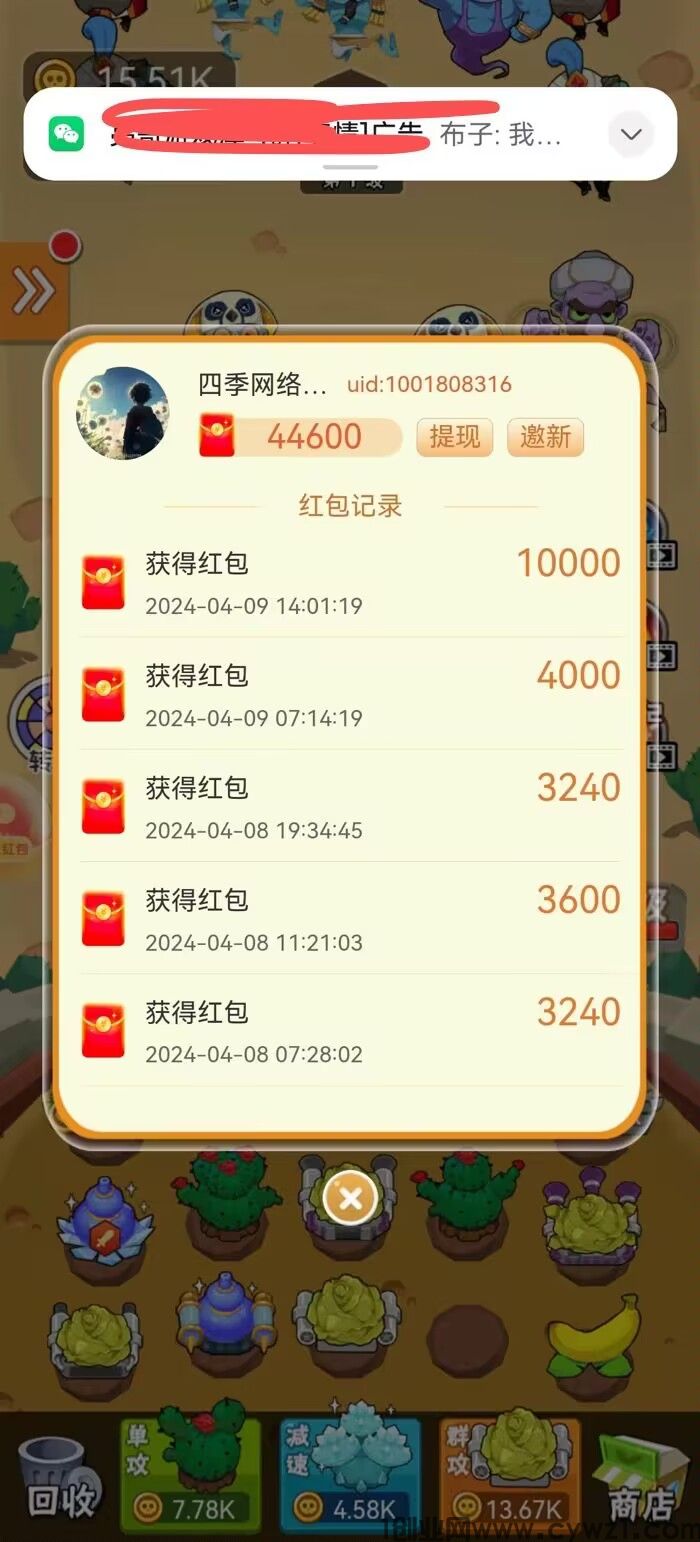Expand the side panel double-arrow button

click(x=33, y=291)
